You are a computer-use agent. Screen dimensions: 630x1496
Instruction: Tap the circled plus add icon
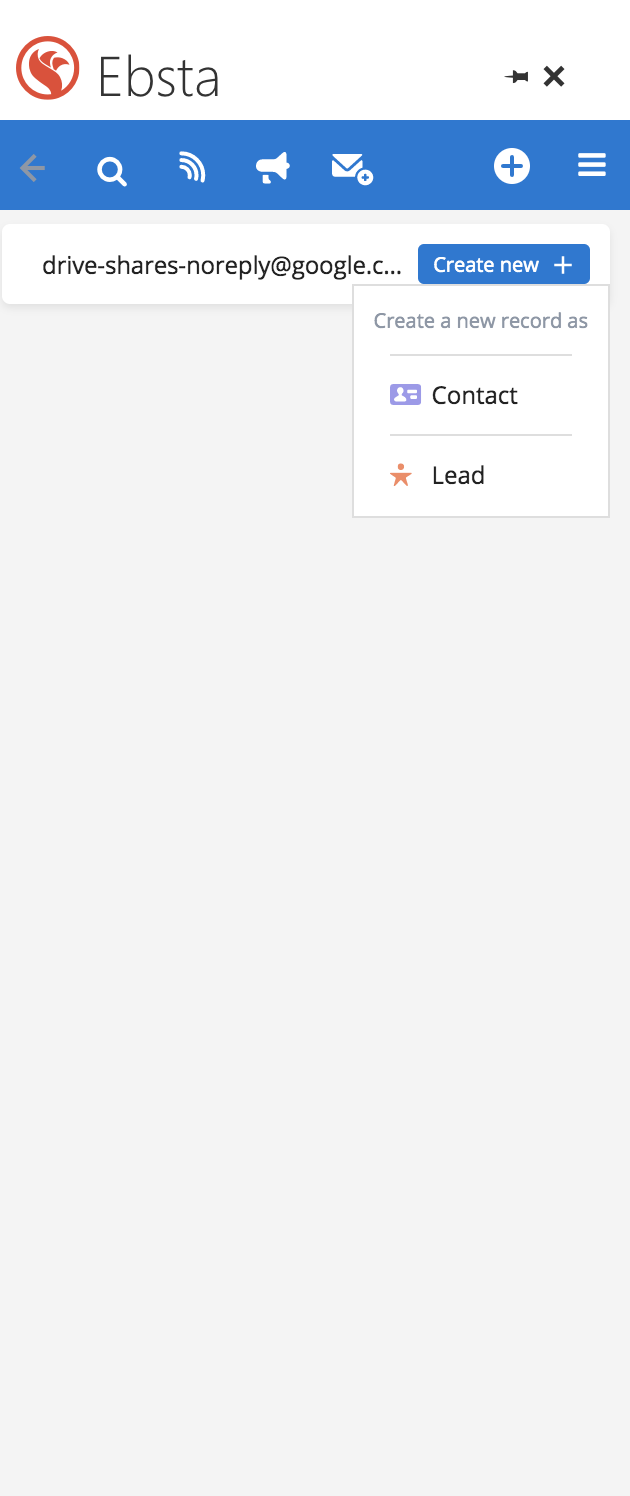click(x=512, y=166)
